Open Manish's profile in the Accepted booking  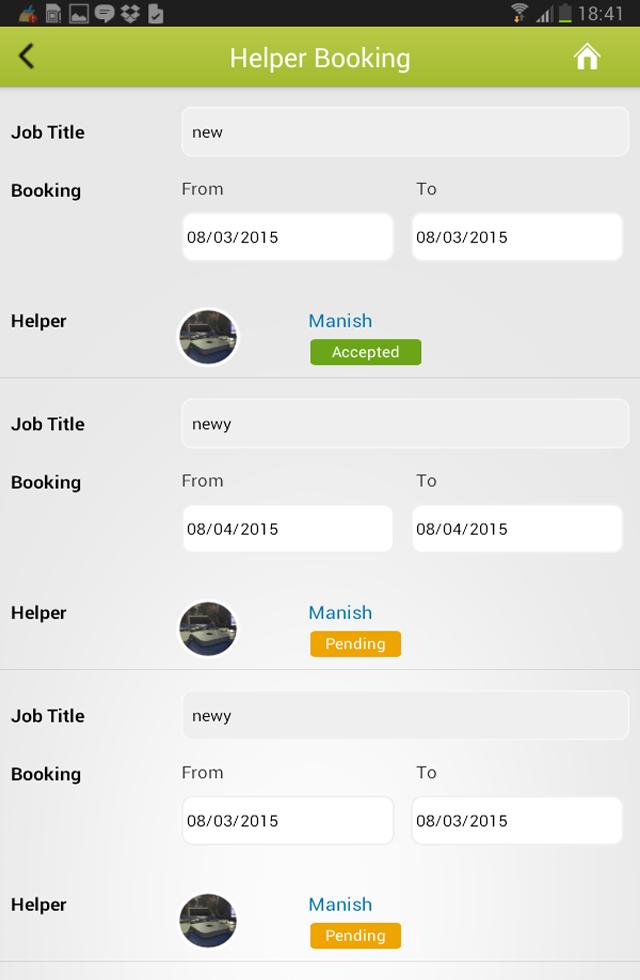[340, 321]
